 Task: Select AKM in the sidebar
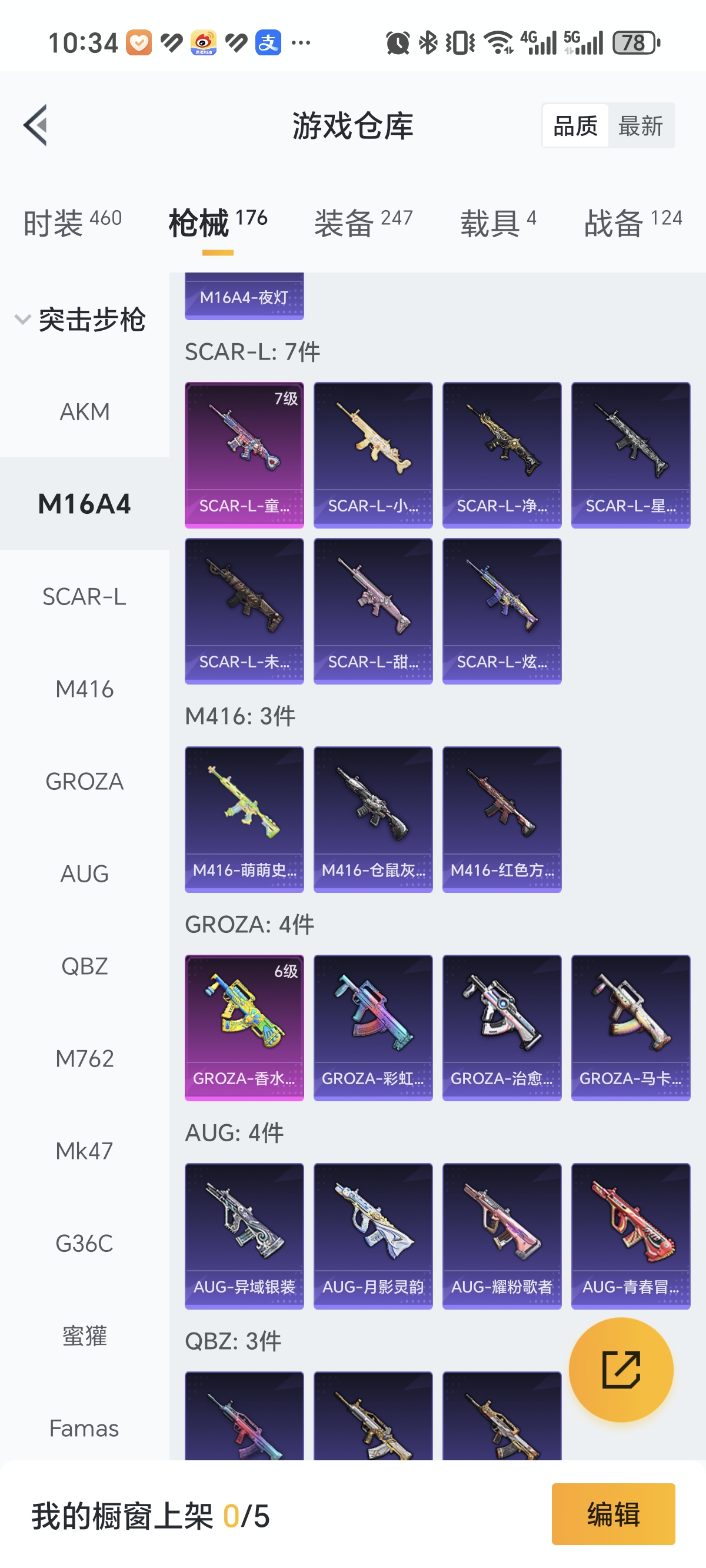point(85,412)
